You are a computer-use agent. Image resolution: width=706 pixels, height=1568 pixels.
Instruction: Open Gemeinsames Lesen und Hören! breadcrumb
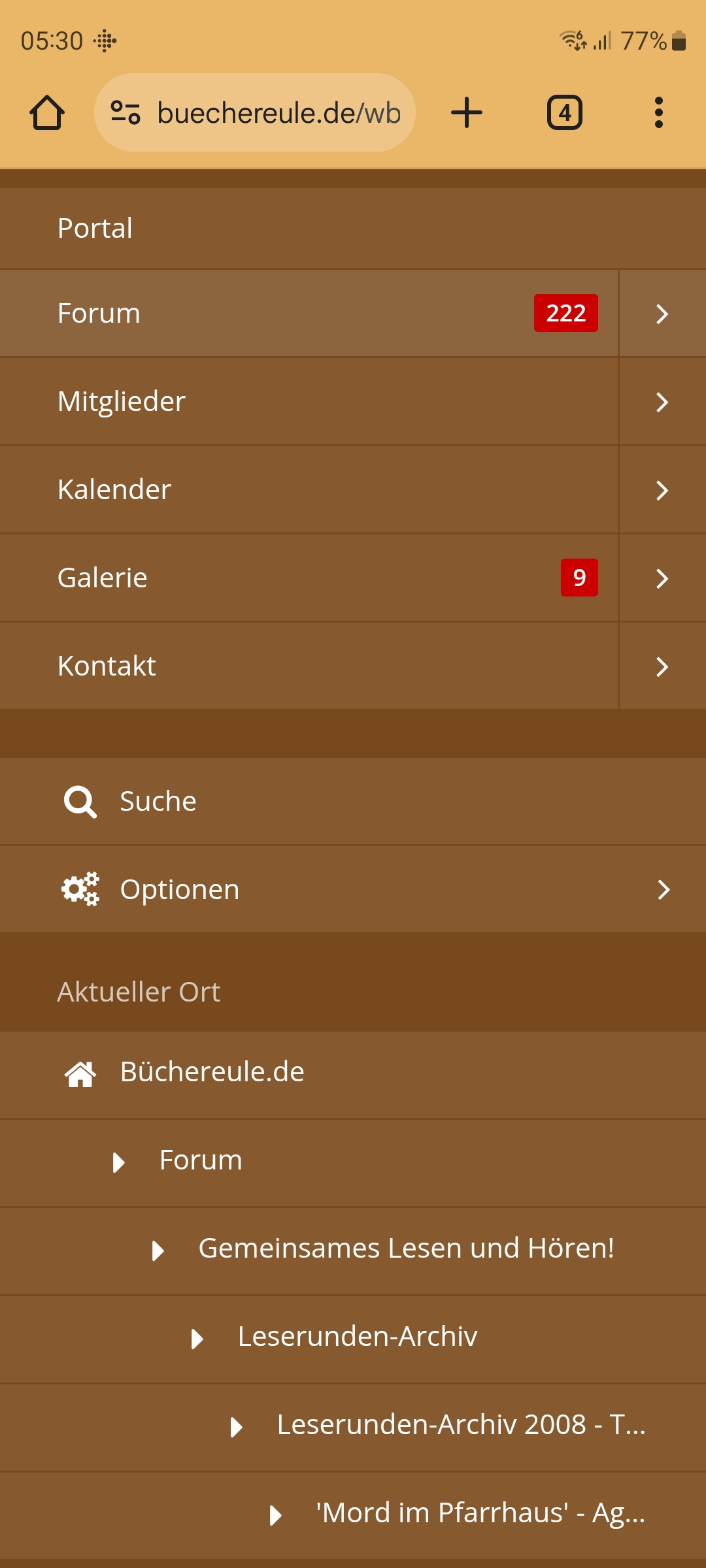405,1249
